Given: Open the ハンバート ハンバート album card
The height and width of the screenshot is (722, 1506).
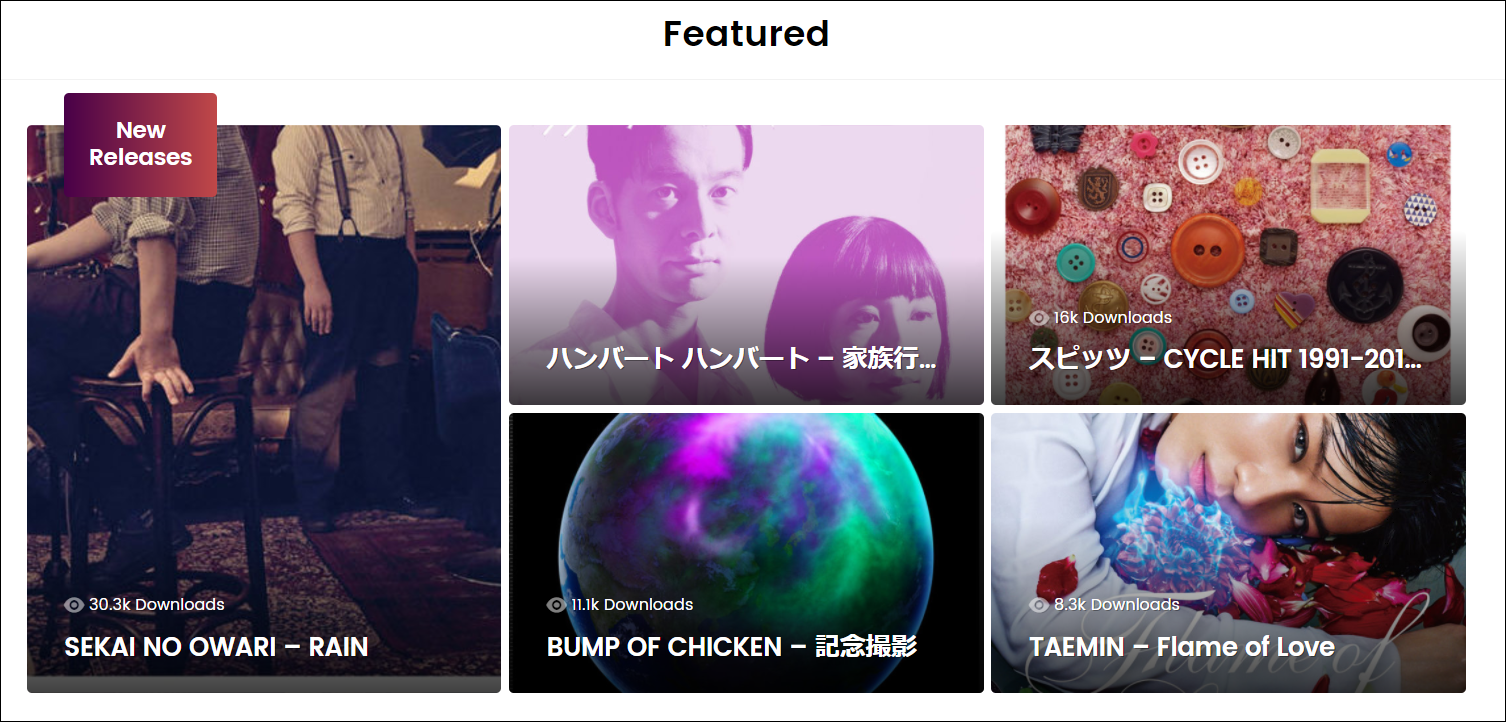Looking at the screenshot, I should click(741, 358).
